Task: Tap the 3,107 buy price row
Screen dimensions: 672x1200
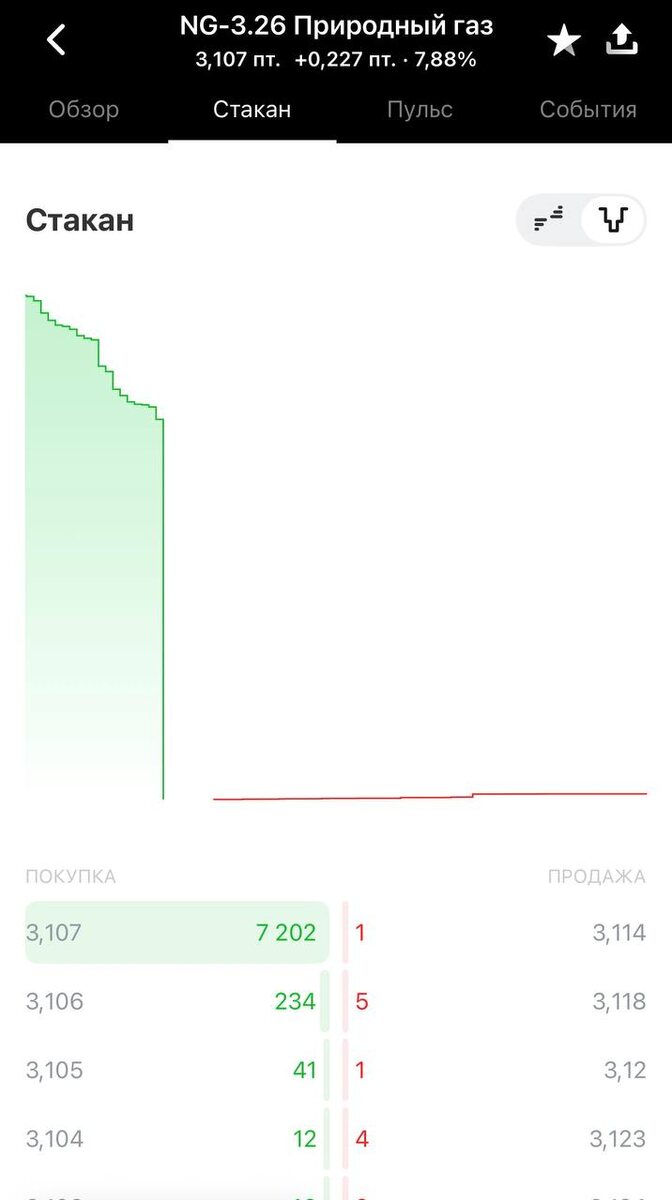Action: (176, 933)
